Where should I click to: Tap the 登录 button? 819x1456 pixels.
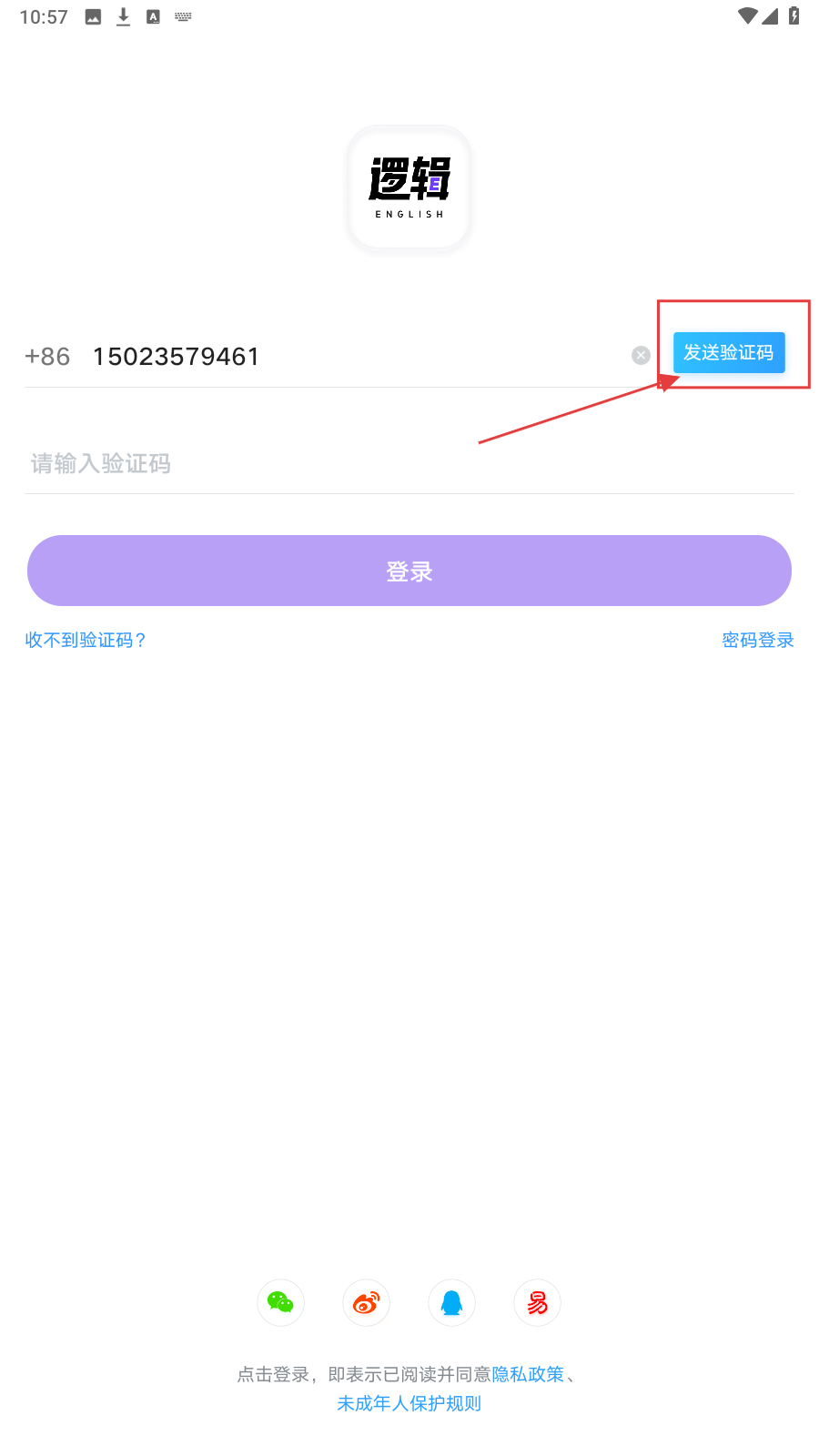tap(409, 571)
